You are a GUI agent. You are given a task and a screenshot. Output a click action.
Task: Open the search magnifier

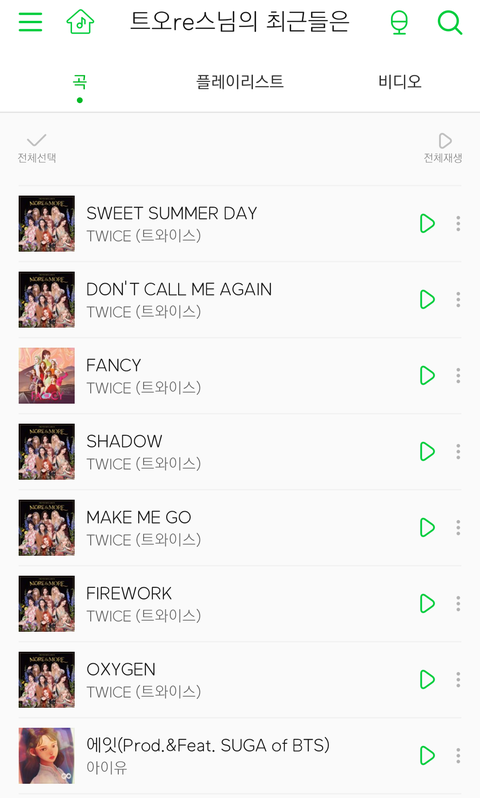[x=449, y=23]
